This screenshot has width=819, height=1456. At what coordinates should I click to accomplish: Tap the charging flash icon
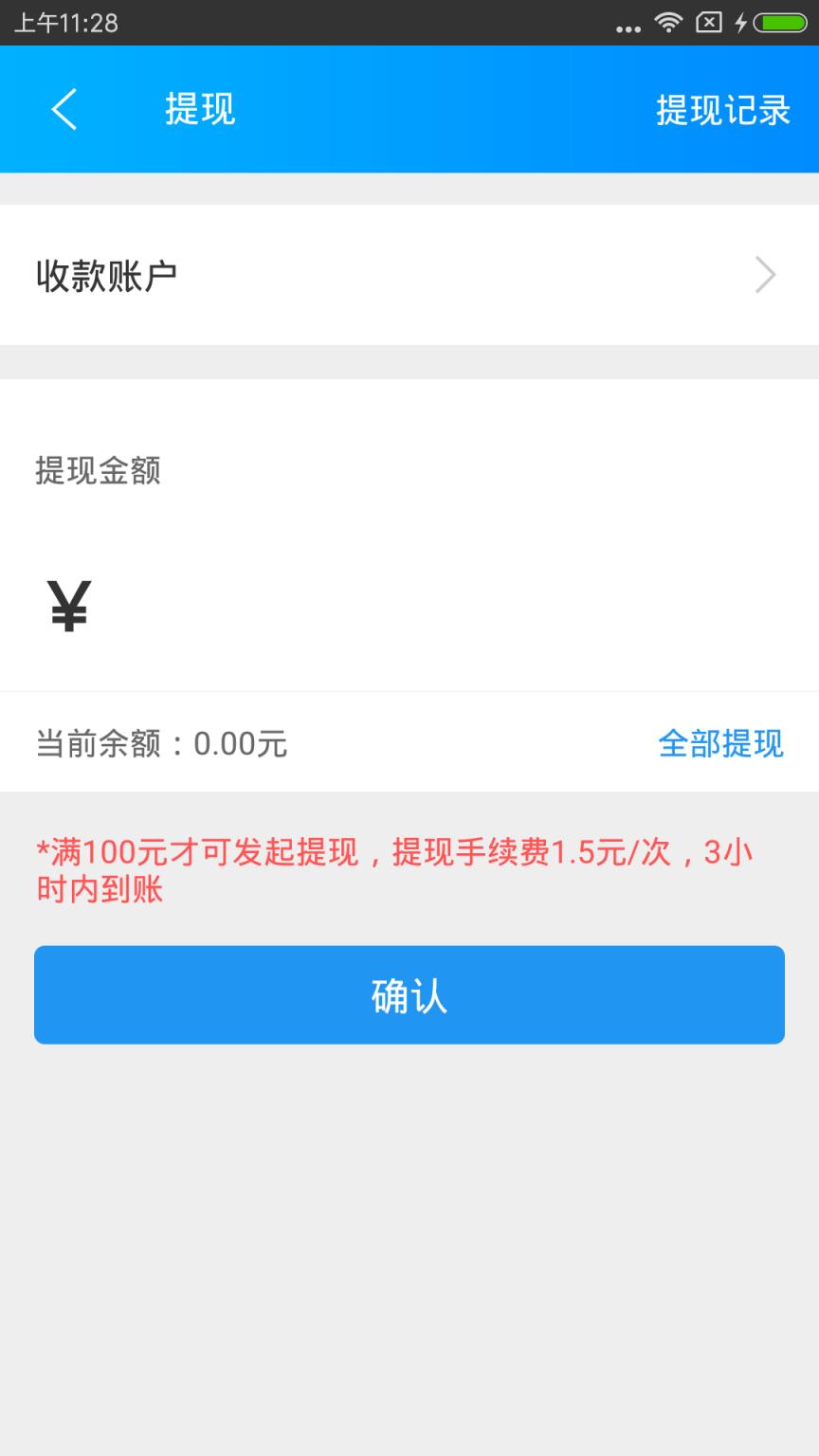740,24
